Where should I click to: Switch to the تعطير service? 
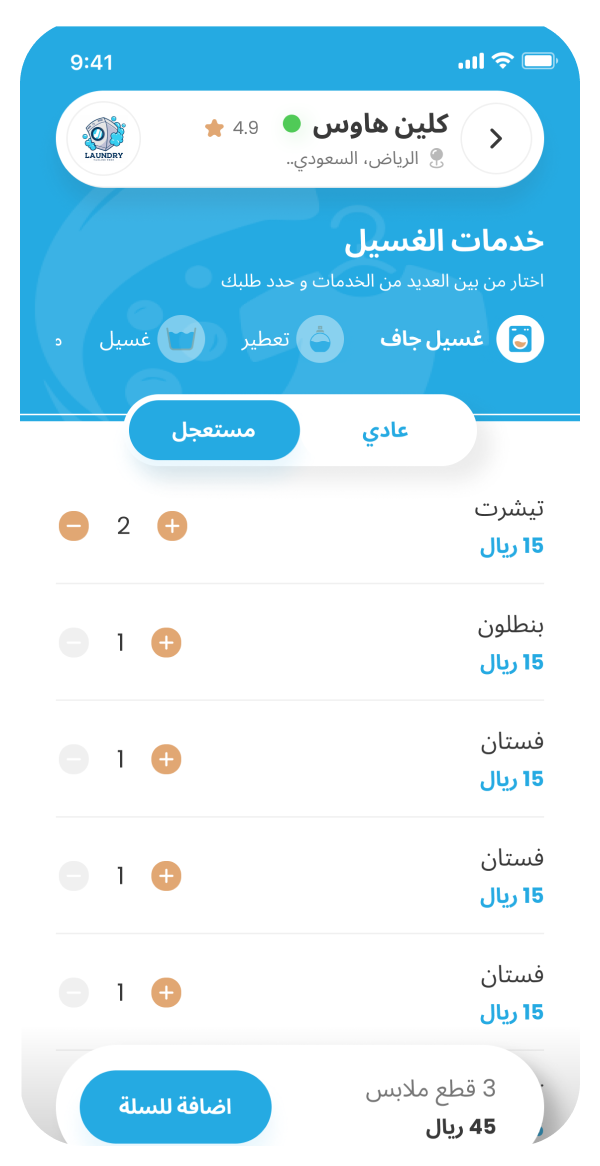pos(293,340)
